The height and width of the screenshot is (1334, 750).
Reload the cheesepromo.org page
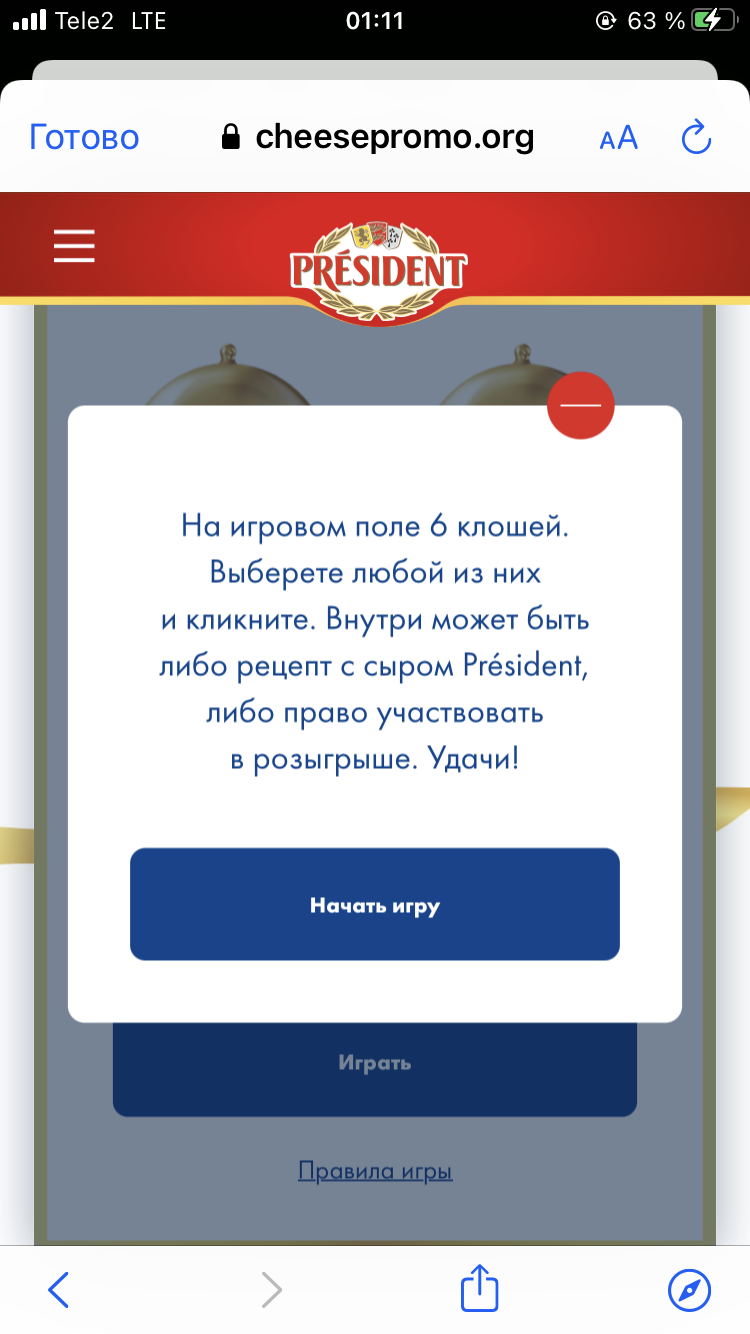click(695, 138)
